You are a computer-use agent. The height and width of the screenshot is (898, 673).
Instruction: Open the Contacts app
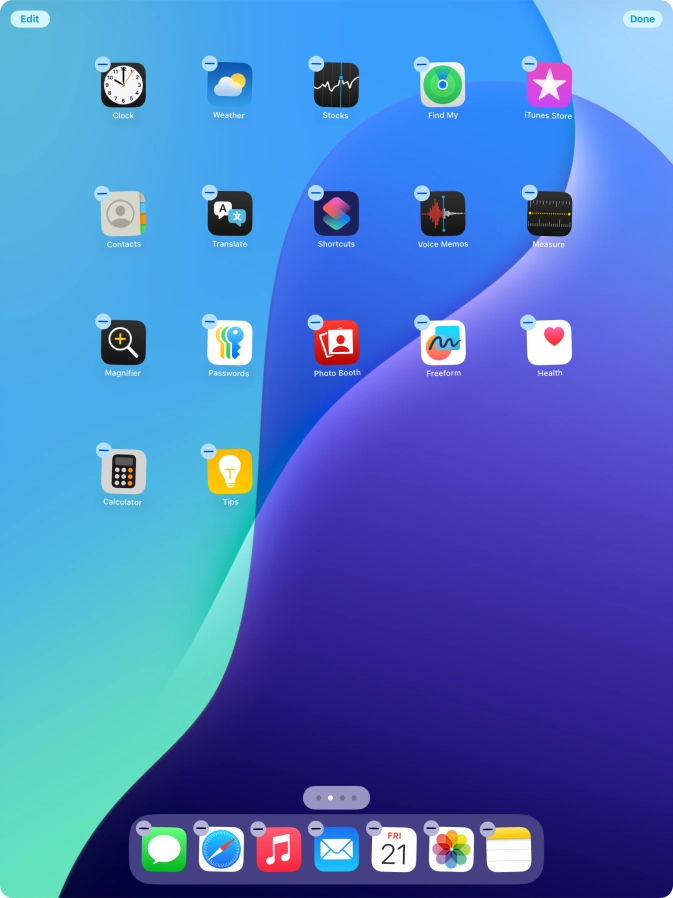pos(123,214)
